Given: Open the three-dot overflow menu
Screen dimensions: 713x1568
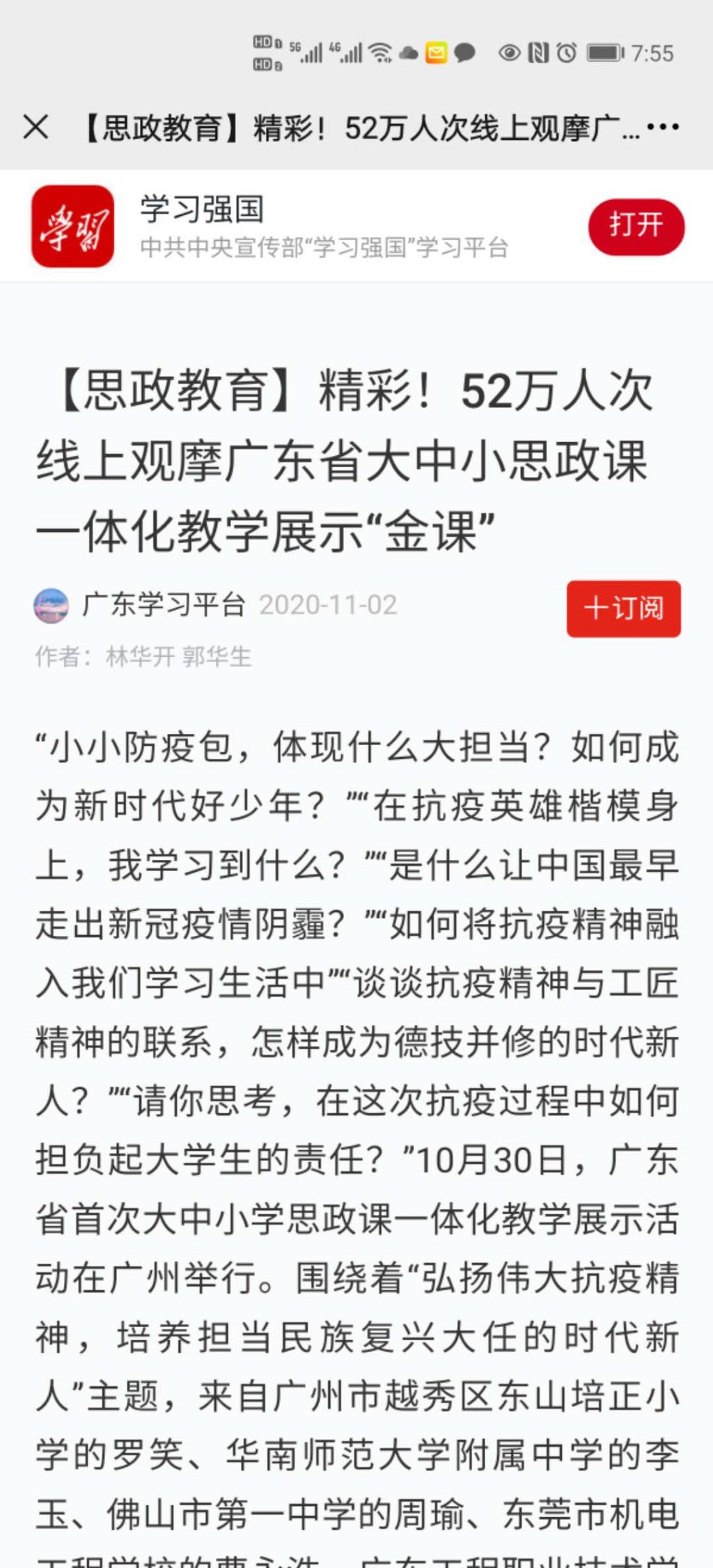Looking at the screenshot, I should 662,127.
